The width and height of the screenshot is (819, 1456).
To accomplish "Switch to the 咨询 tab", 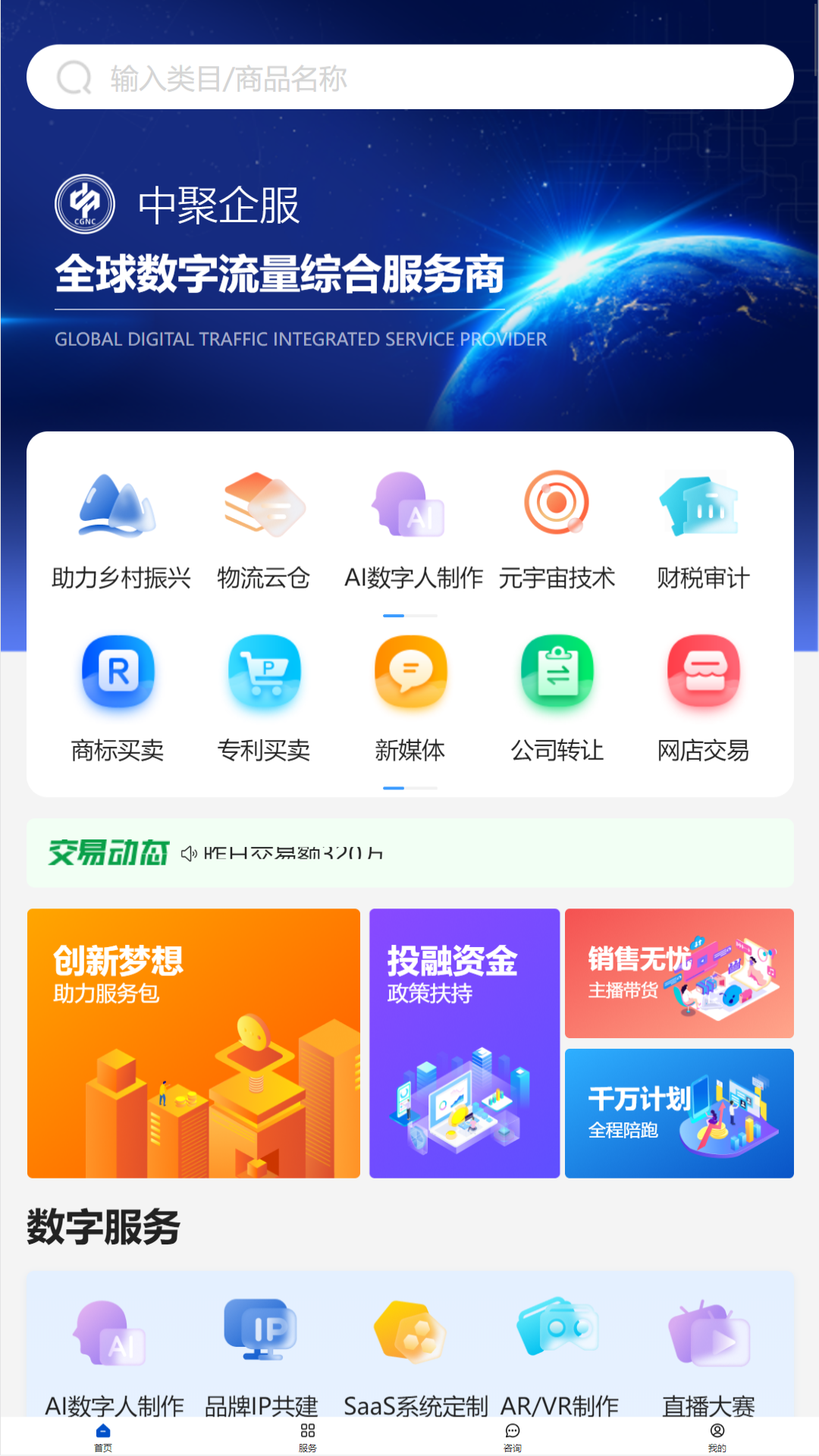I will [512, 1437].
